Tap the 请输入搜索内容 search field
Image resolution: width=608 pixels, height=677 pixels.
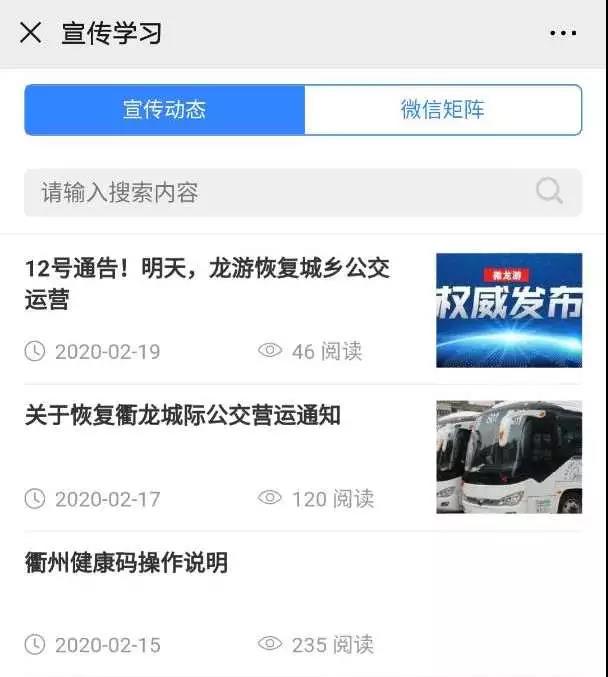coord(280,192)
